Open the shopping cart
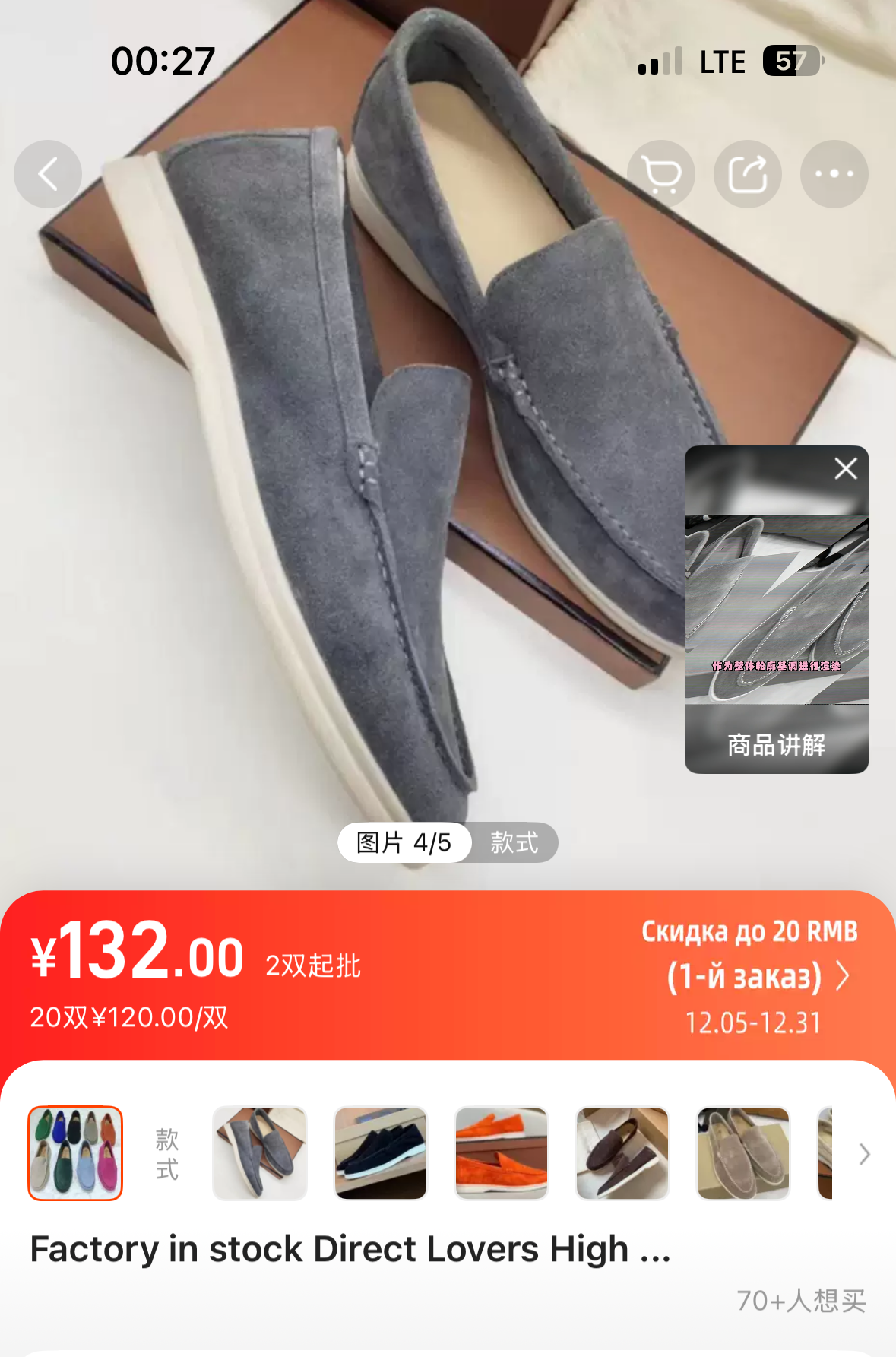Image resolution: width=896 pixels, height=1357 pixels. click(x=661, y=174)
